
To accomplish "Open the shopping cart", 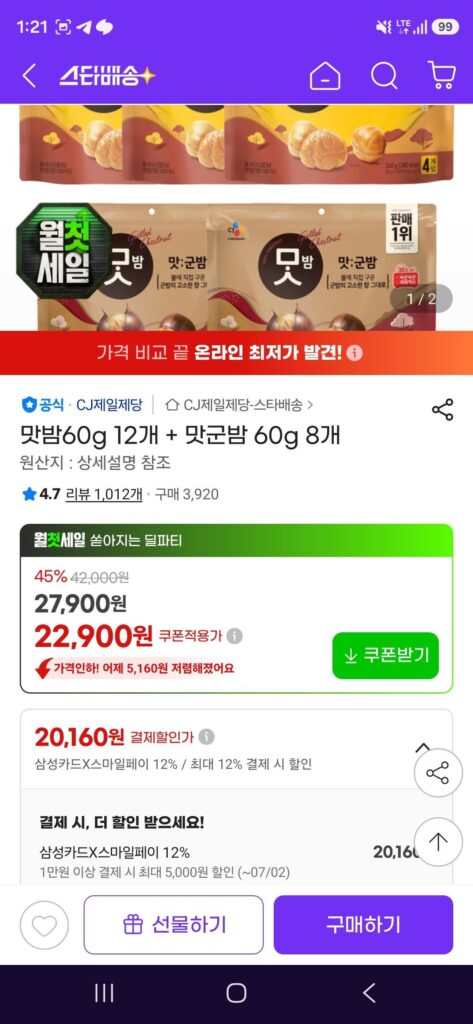I will click(x=442, y=76).
